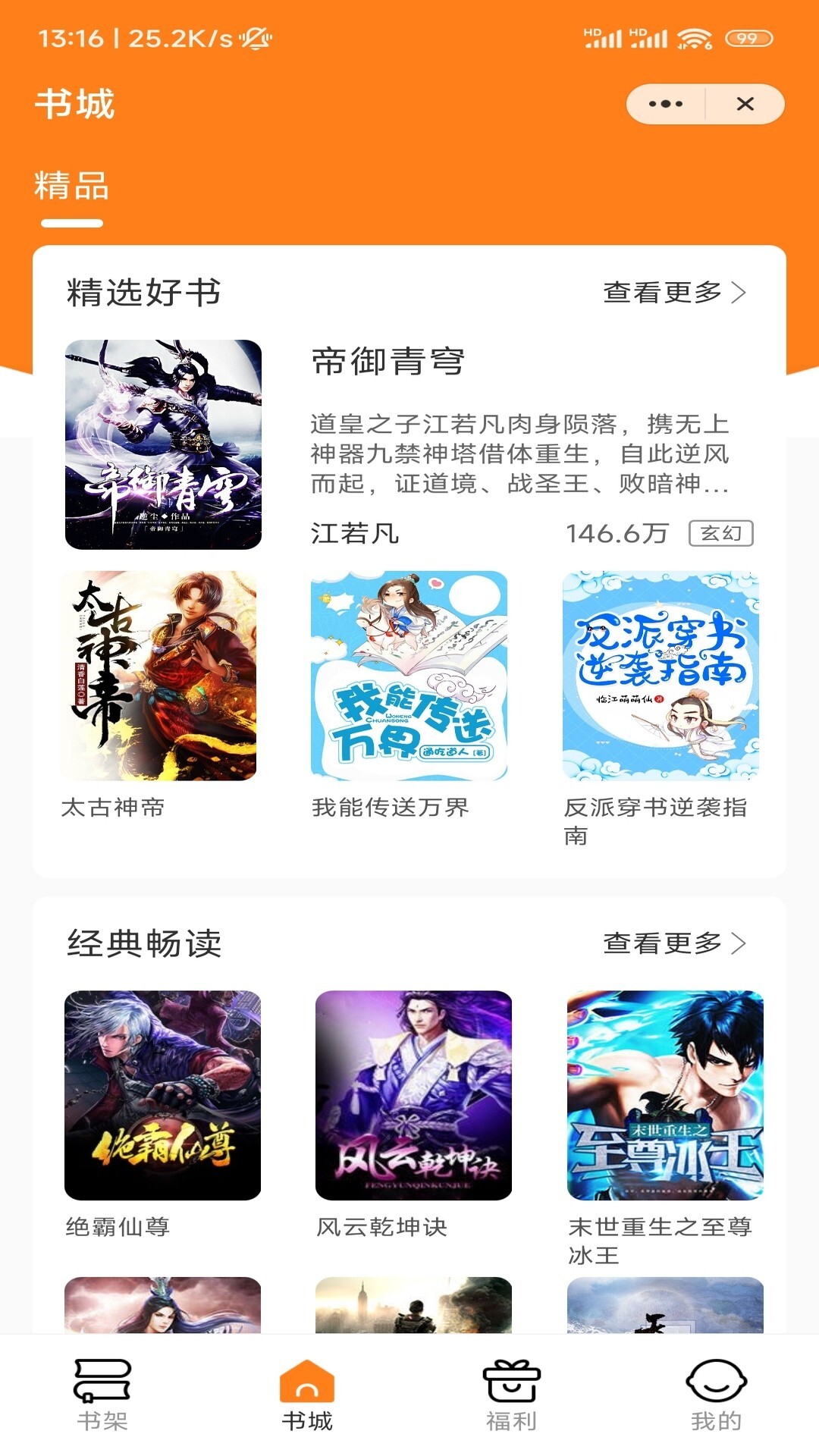819x1456 pixels.
Task: Select the 玄幻 category tag
Action: (721, 534)
